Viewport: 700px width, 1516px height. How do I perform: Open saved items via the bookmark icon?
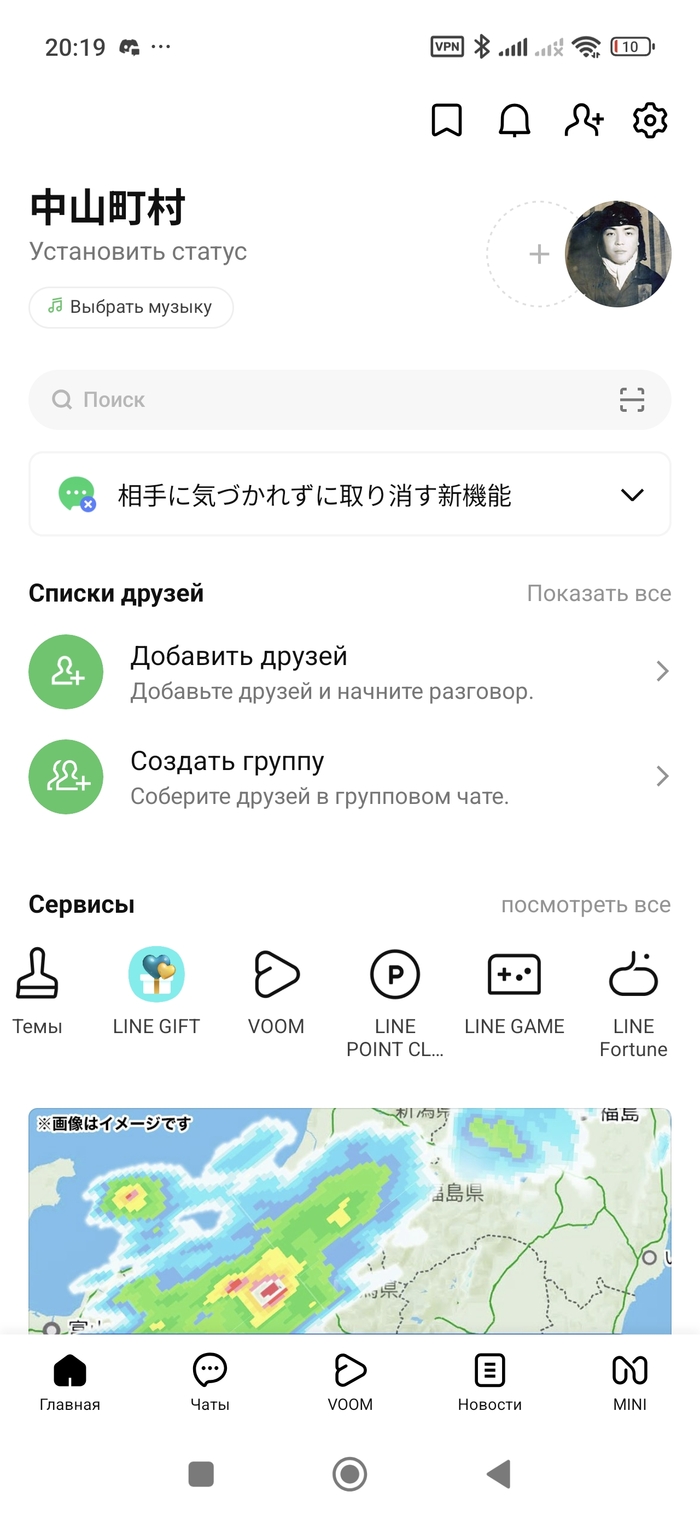[446, 121]
